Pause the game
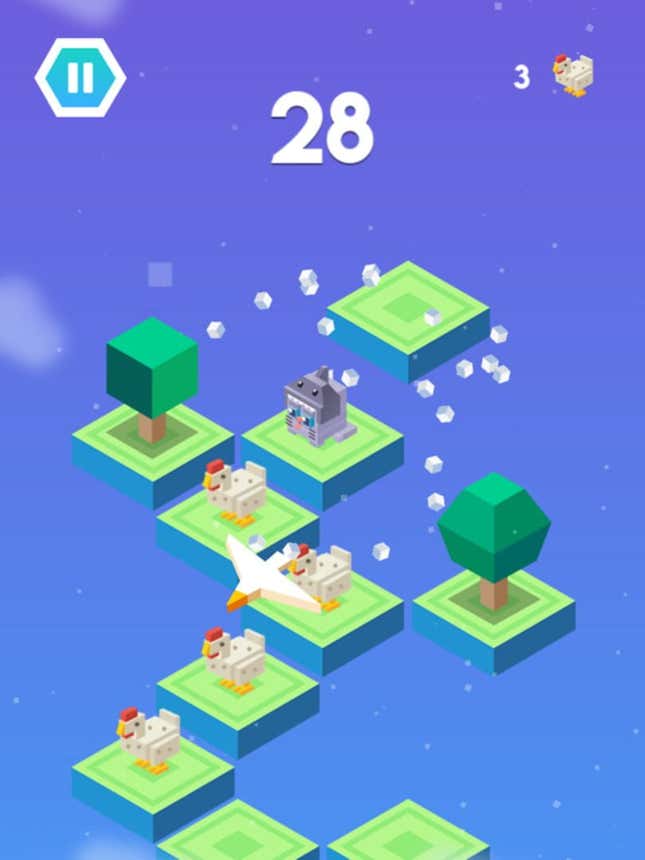The width and height of the screenshot is (645, 860). (80, 78)
